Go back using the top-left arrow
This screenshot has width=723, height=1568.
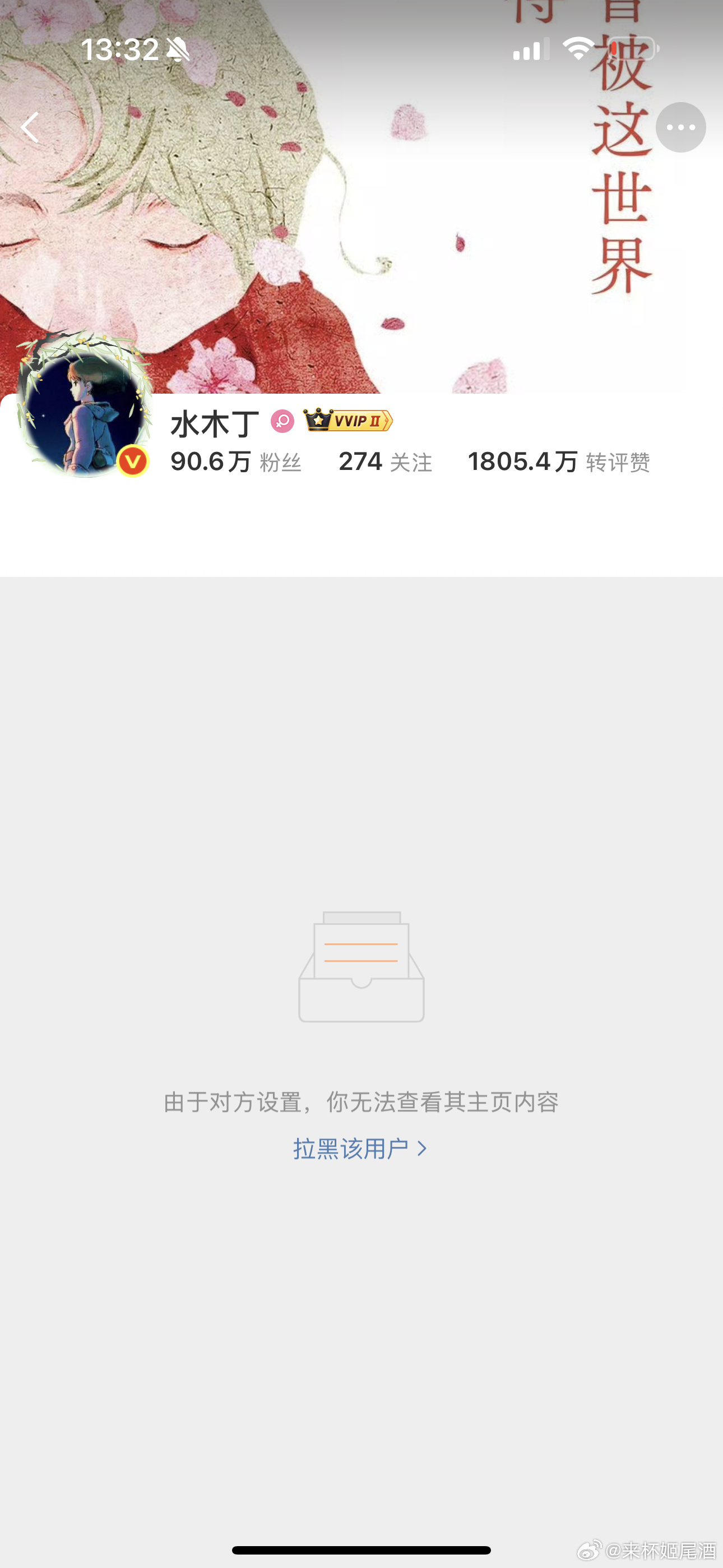pos(29,127)
